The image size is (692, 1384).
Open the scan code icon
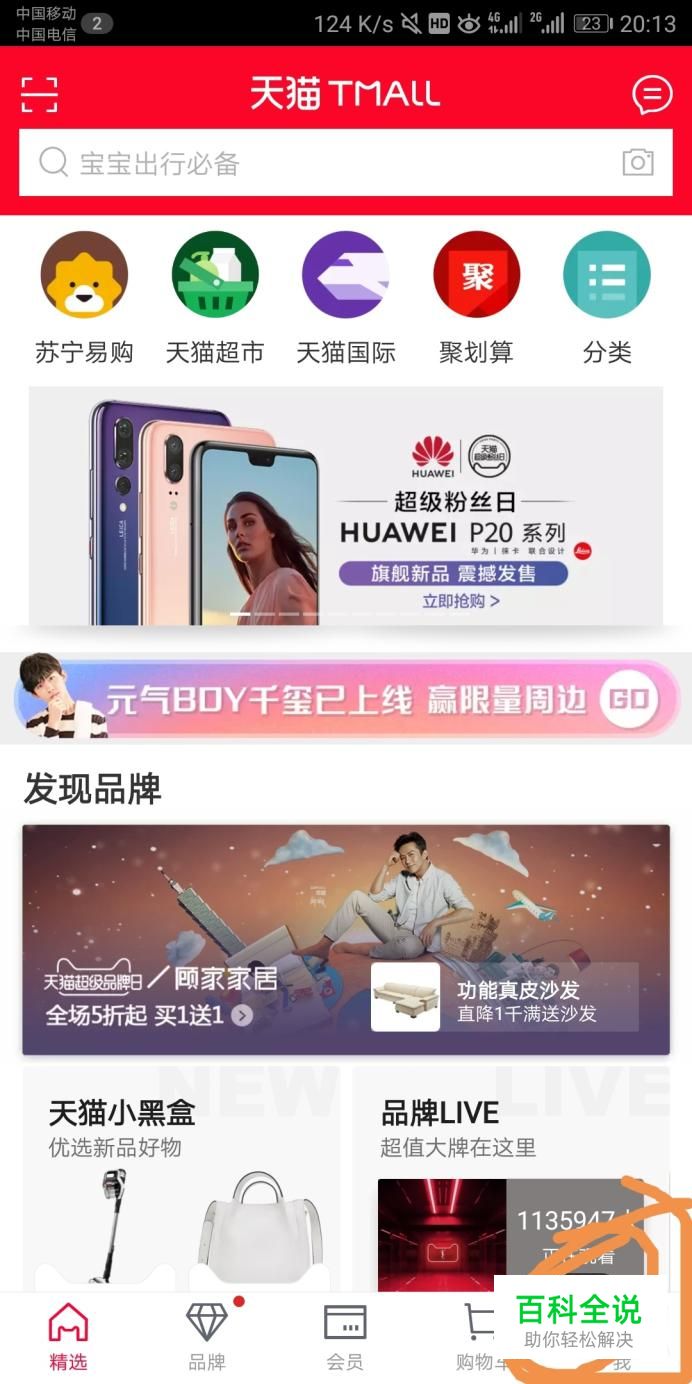tap(39, 95)
